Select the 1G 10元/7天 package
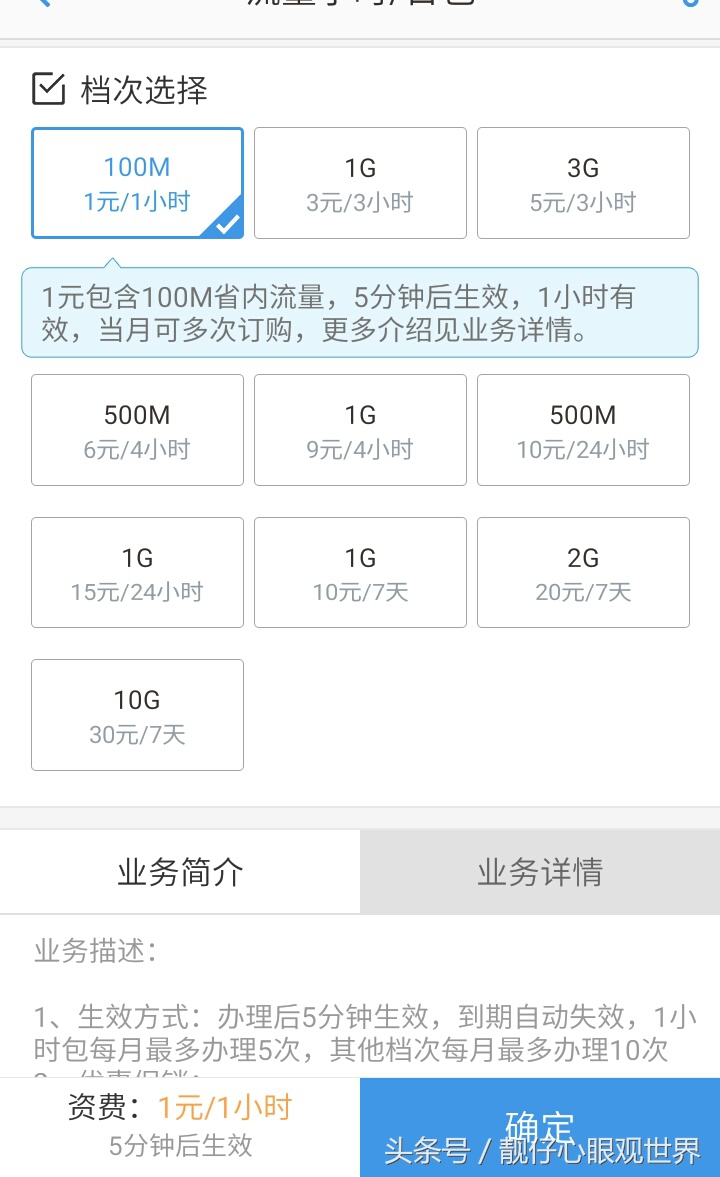This screenshot has height=1177, width=720. pos(360,572)
